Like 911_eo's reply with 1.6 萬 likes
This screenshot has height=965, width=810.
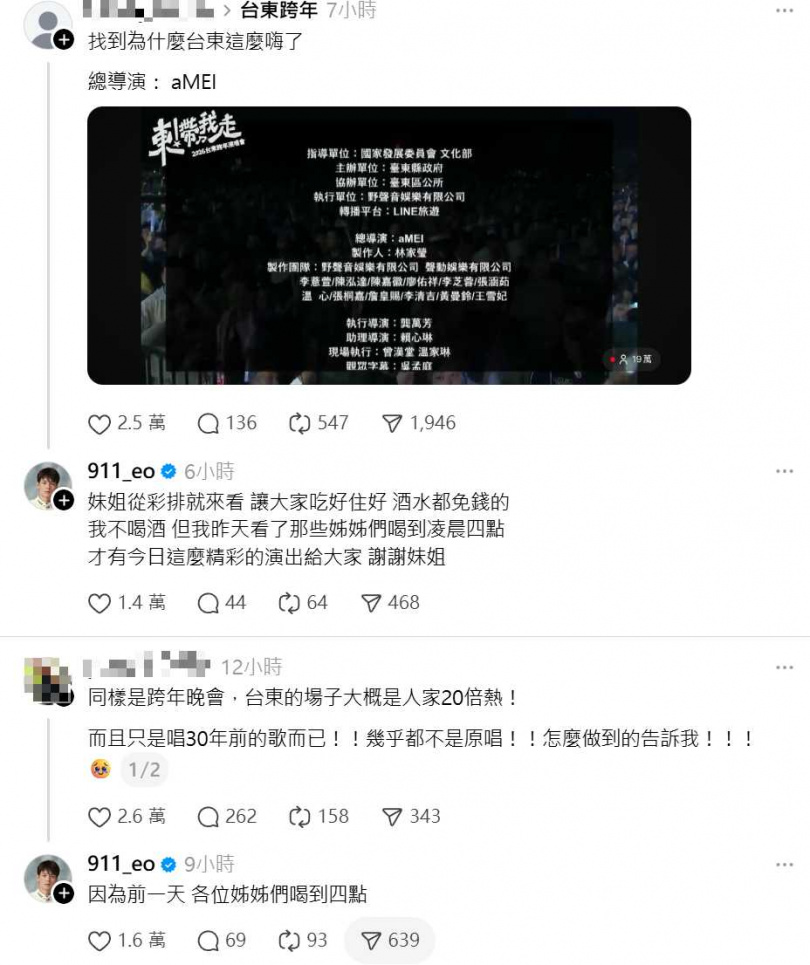point(100,941)
